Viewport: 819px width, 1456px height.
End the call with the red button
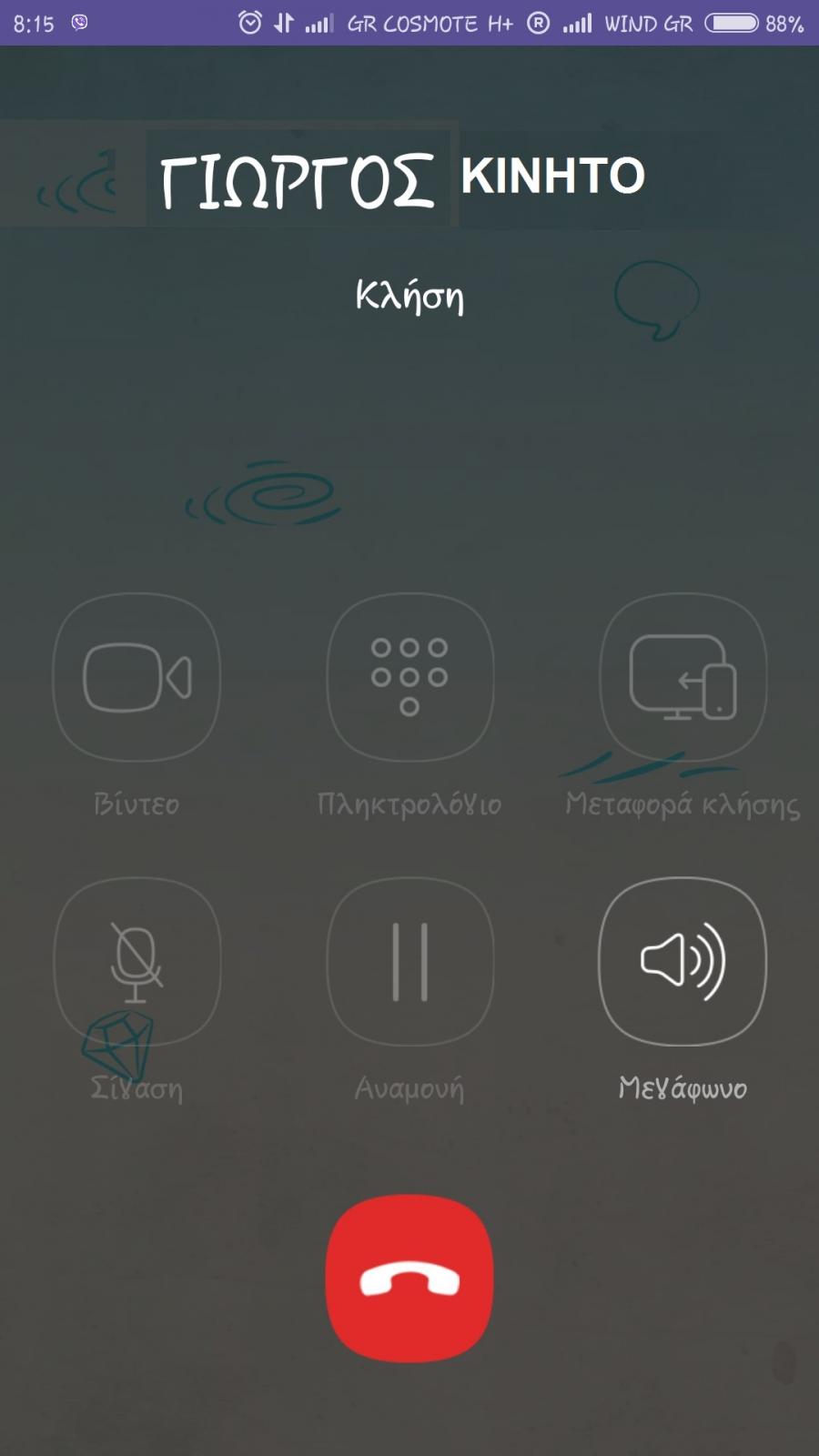click(x=409, y=1278)
